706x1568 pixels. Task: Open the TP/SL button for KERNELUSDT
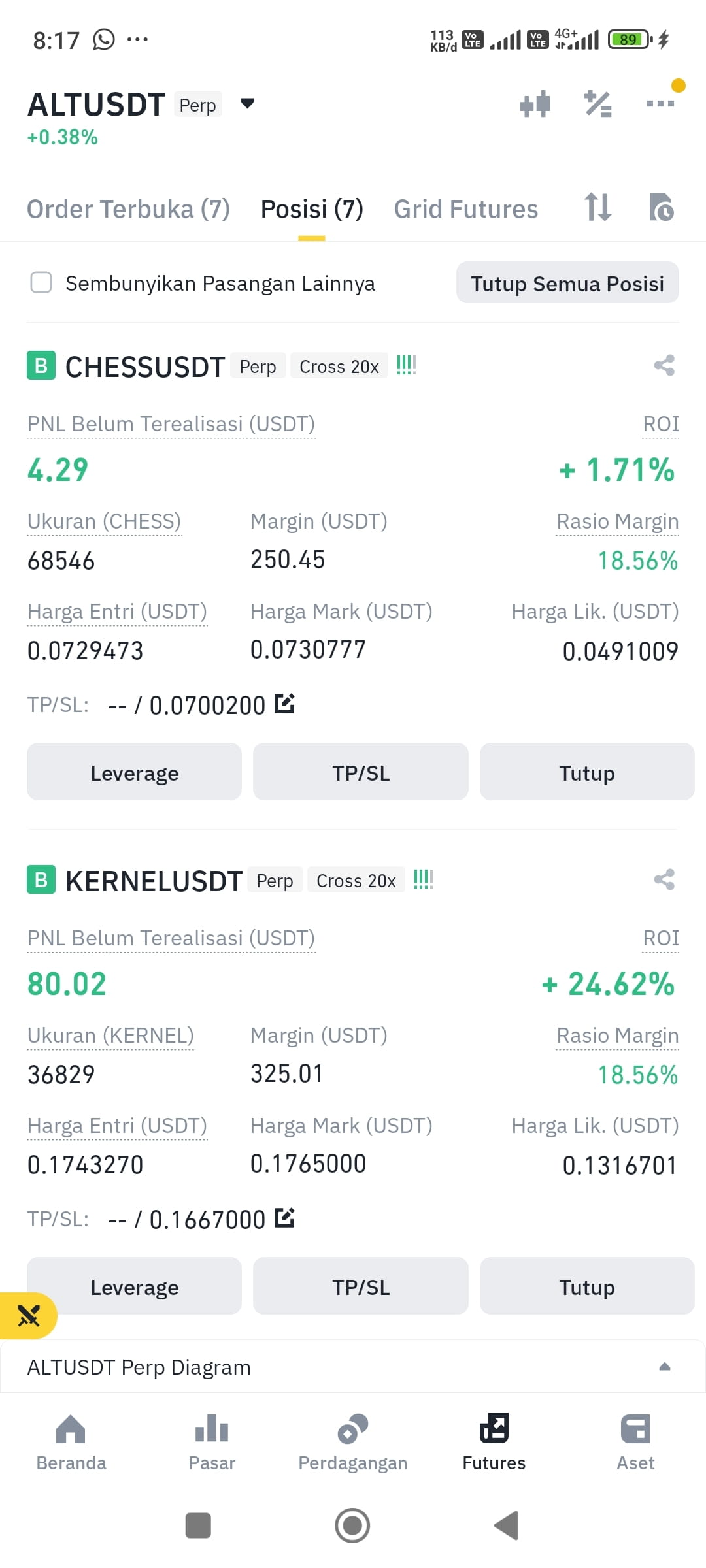click(x=361, y=1286)
